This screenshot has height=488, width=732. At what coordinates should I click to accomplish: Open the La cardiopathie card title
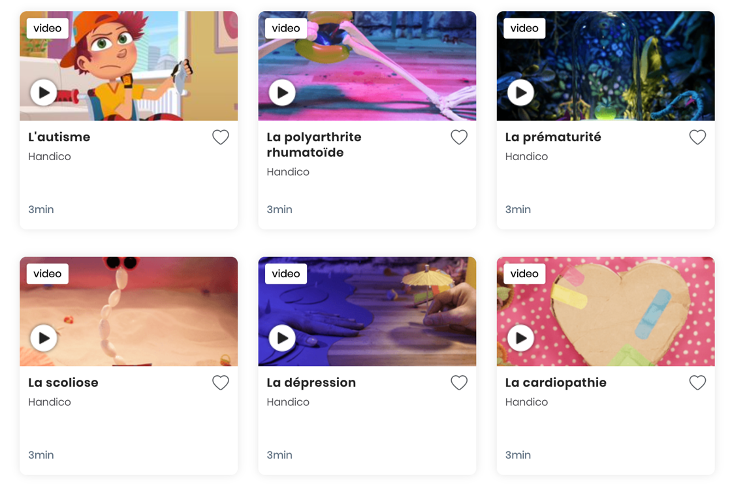click(x=555, y=382)
